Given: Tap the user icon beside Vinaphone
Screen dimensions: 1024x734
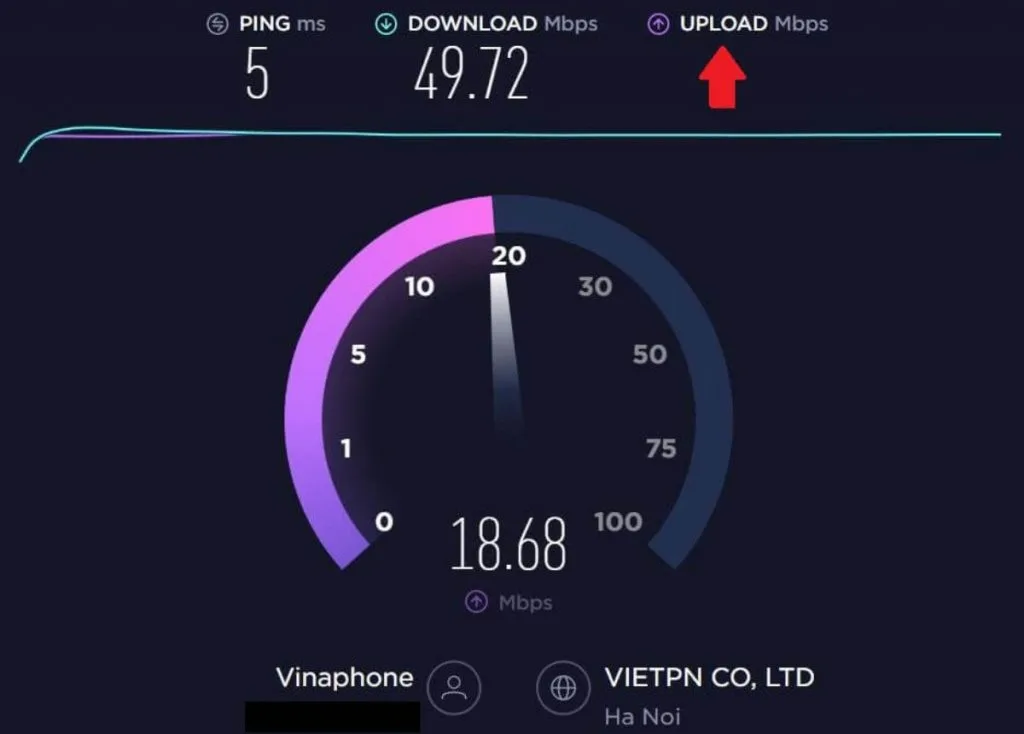Looking at the screenshot, I should click(x=454, y=687).
